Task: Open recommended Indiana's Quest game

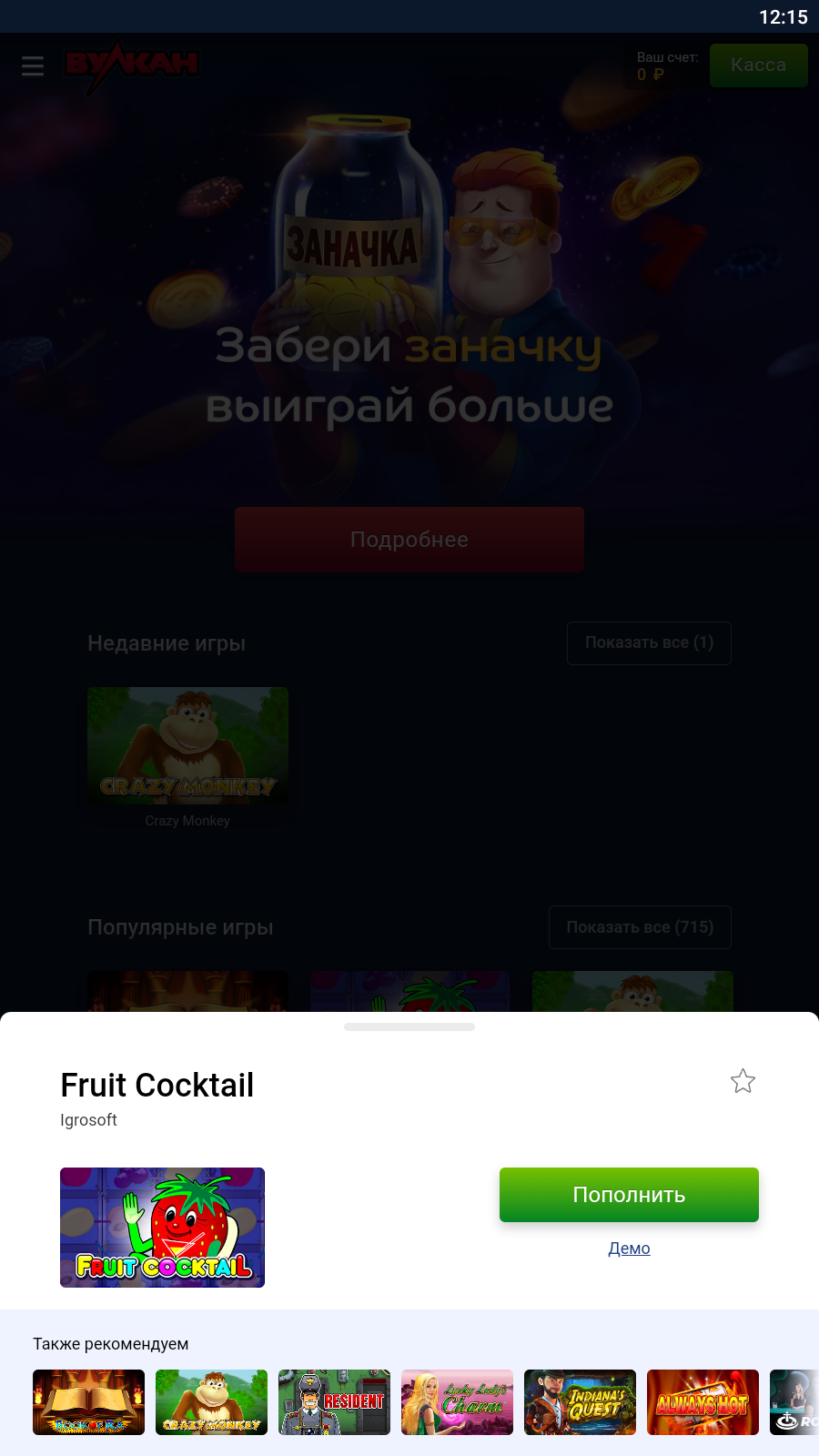Action: 580,1402
